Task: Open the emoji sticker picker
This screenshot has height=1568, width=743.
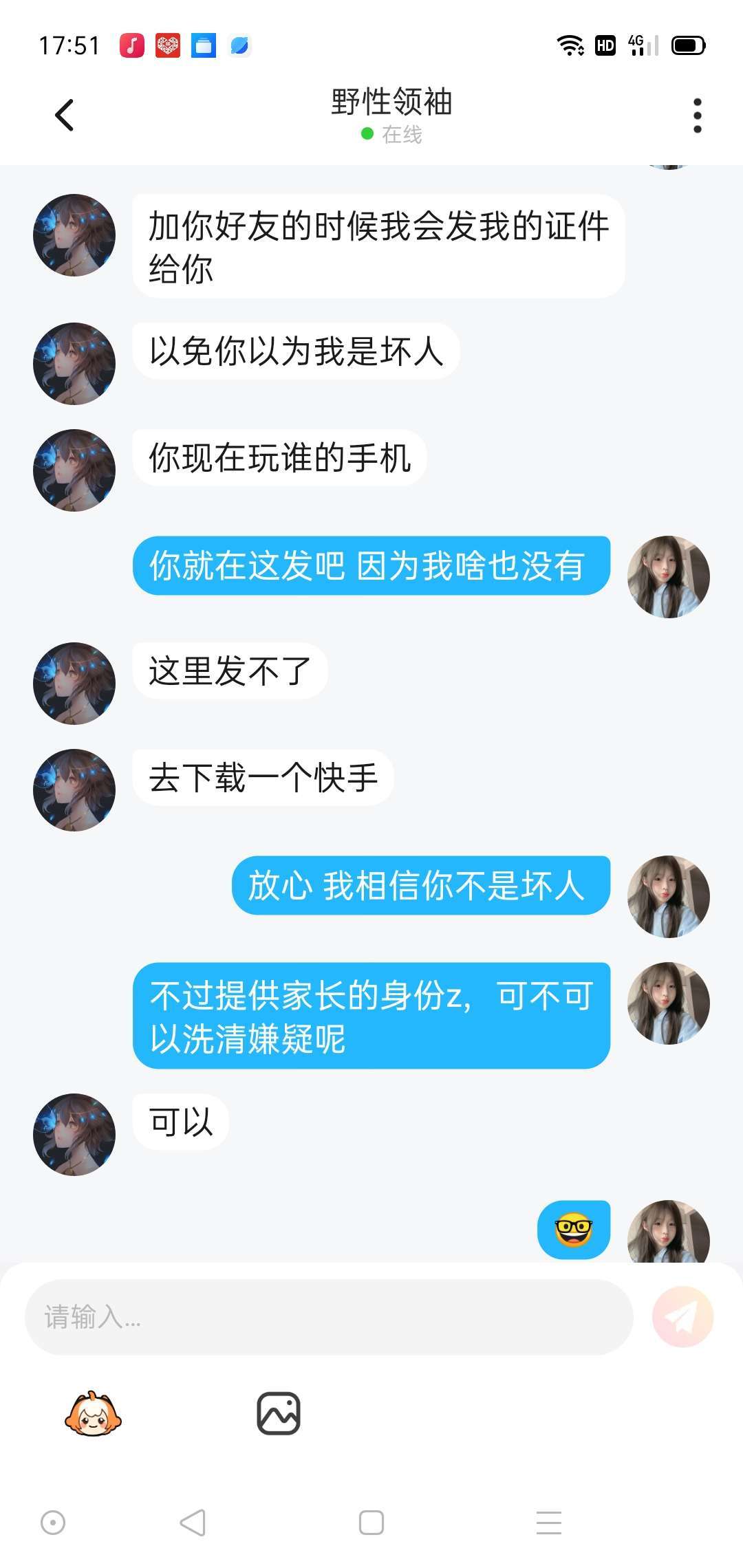Action: [93, 1414]
